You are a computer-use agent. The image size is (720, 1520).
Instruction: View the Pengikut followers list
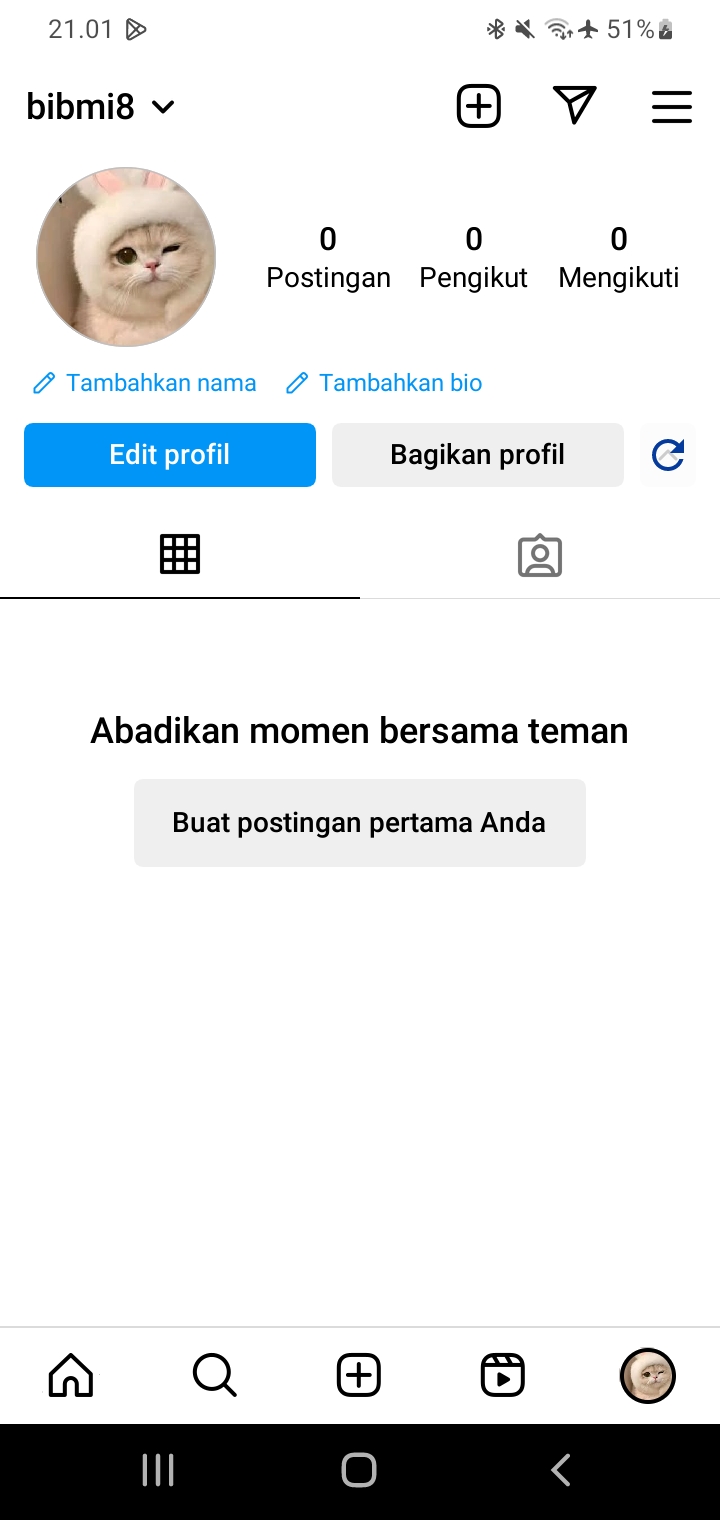(473, 257)
